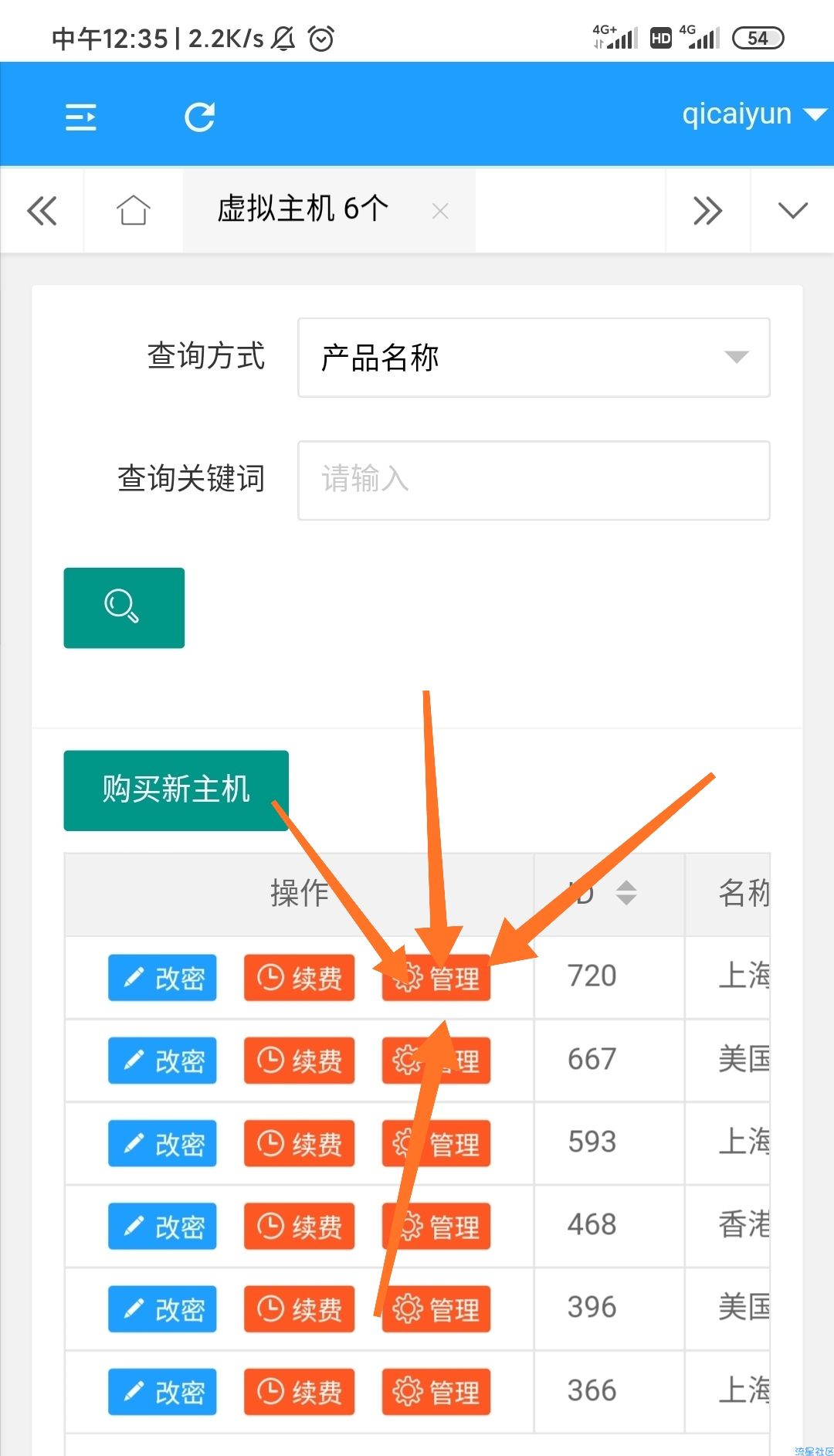Open the qicaiyun account dropdown
The height and width of the screenshot is (1456, 834).
pyautogui.click(x=752, y=115)
